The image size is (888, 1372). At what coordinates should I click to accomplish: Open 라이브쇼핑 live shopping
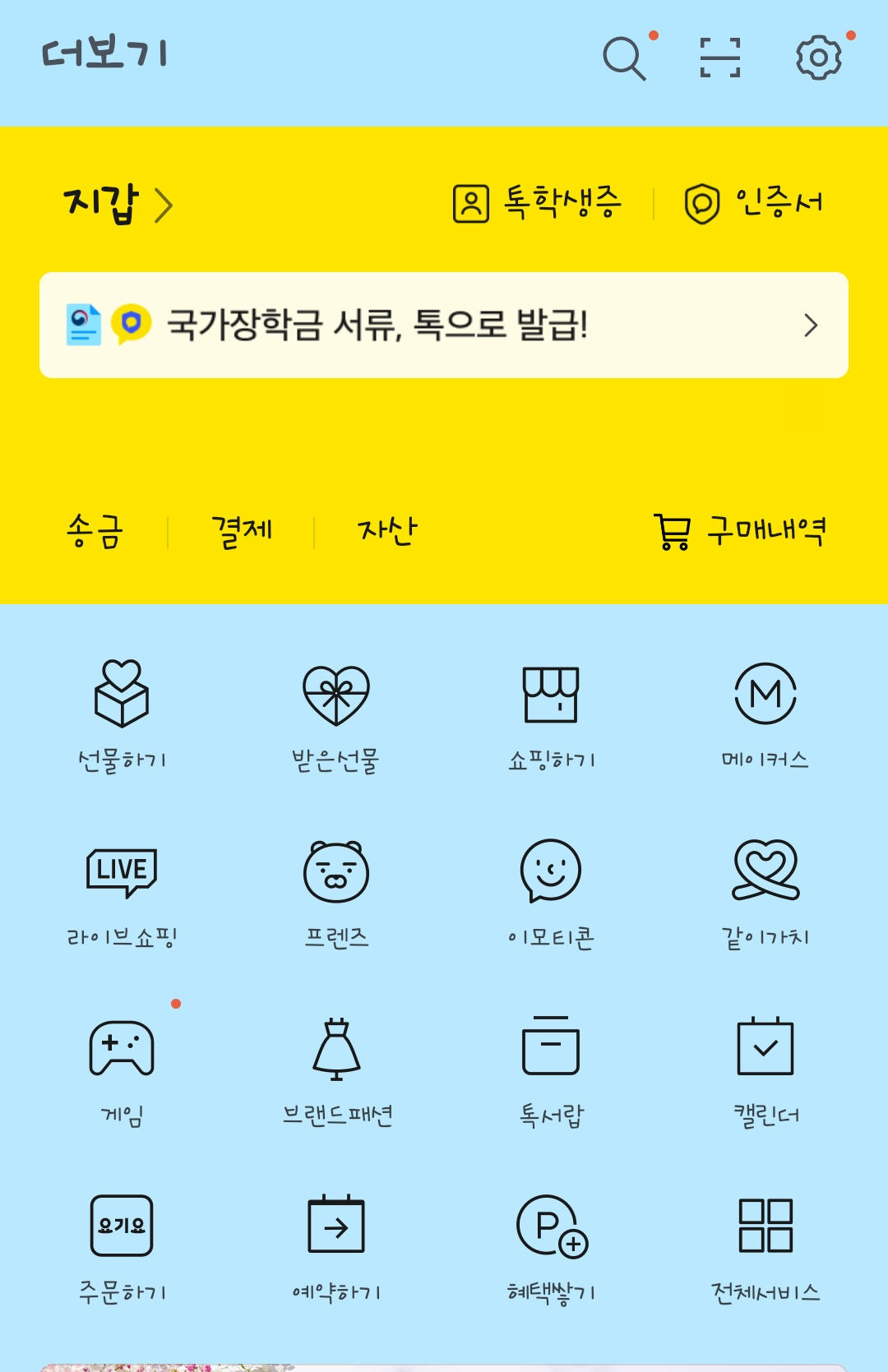(x=121, y=892)
